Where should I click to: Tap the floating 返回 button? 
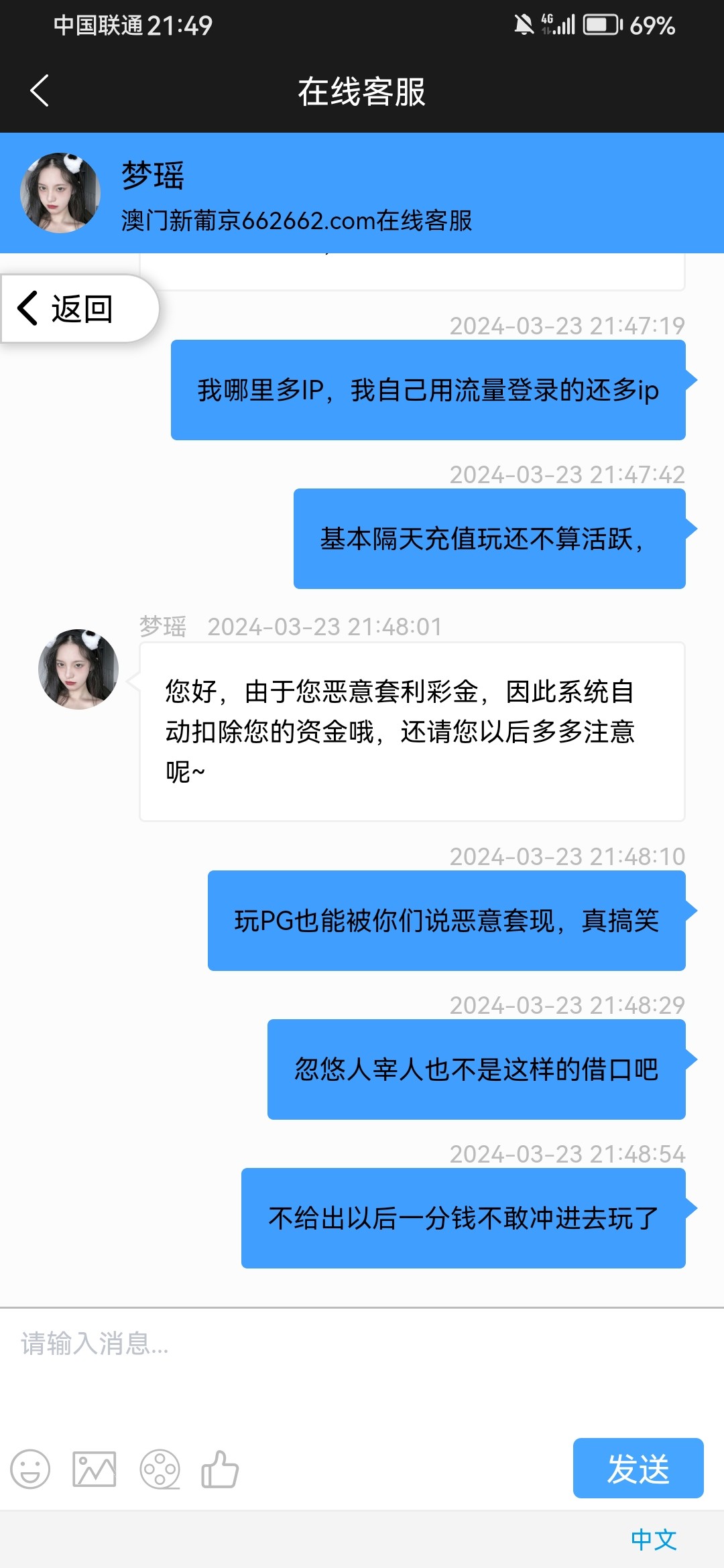tap(79, 309)
